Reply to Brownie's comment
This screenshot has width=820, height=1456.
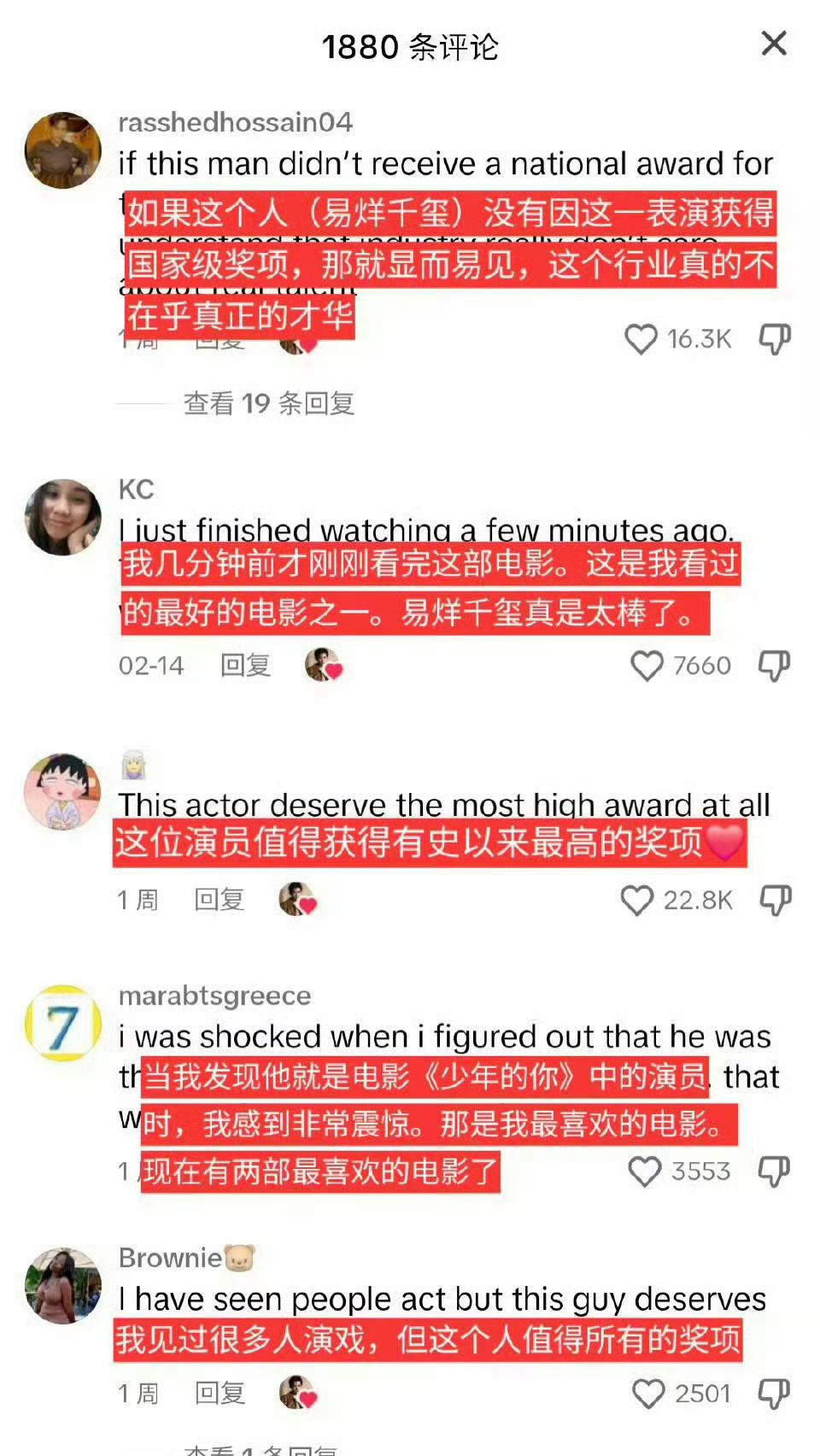pyautogui.click(x=220, y=1393)
